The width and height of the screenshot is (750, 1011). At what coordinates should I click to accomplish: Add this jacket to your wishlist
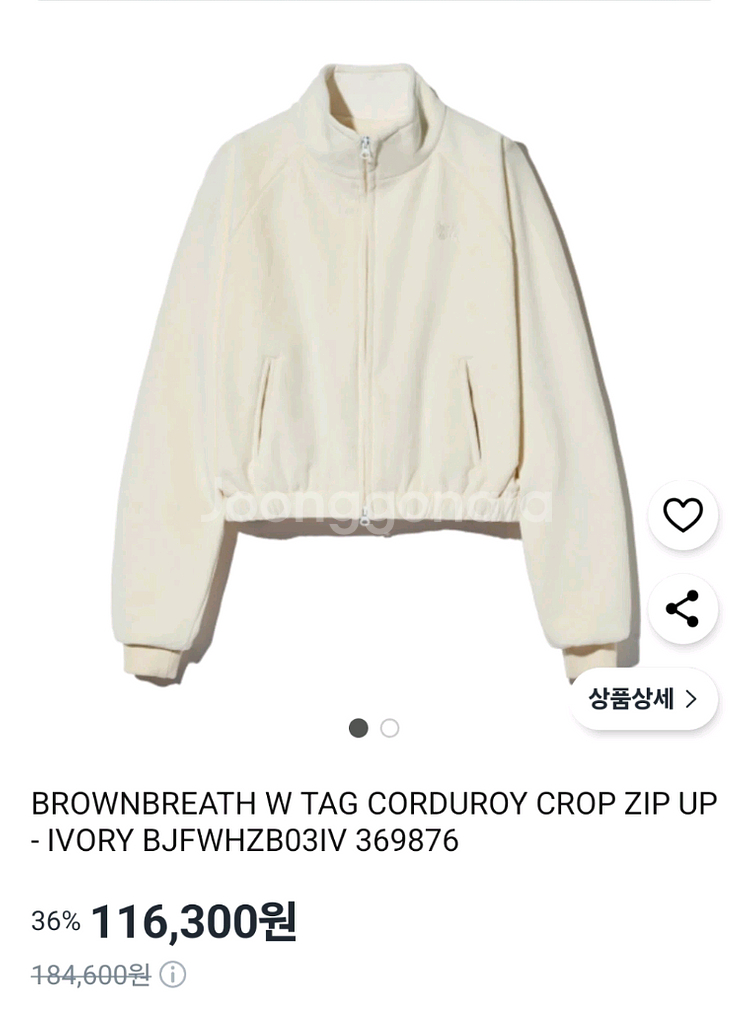tap(683, 515)
